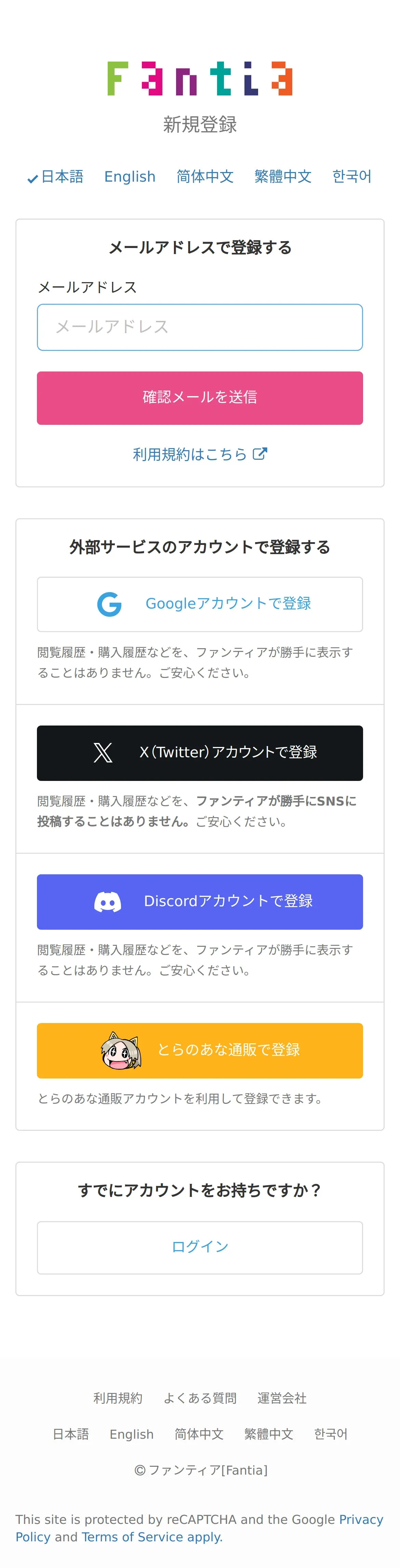Switch language to English at the top

click(x=130, y=177)
